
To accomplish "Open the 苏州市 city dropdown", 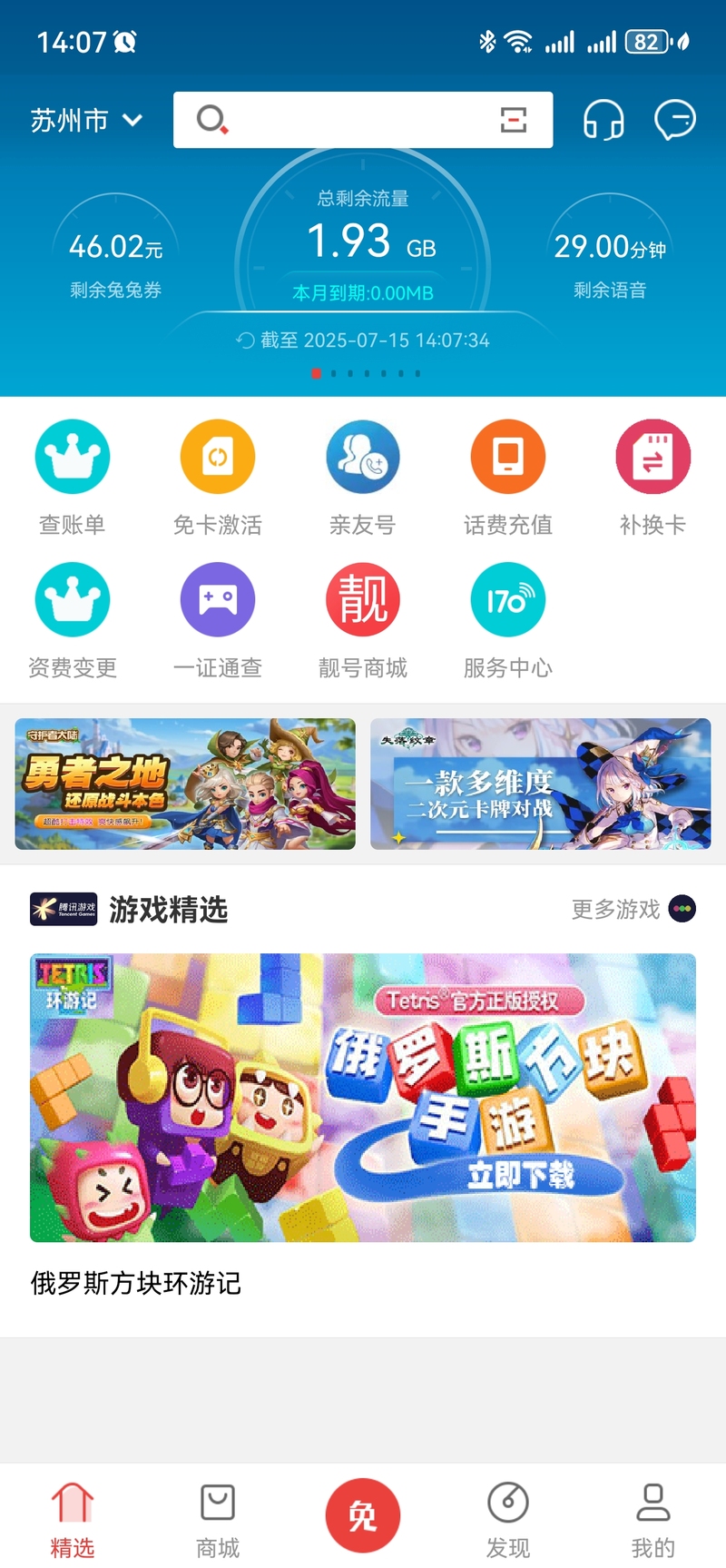I will pyautogui.click(x=86, y=120).
